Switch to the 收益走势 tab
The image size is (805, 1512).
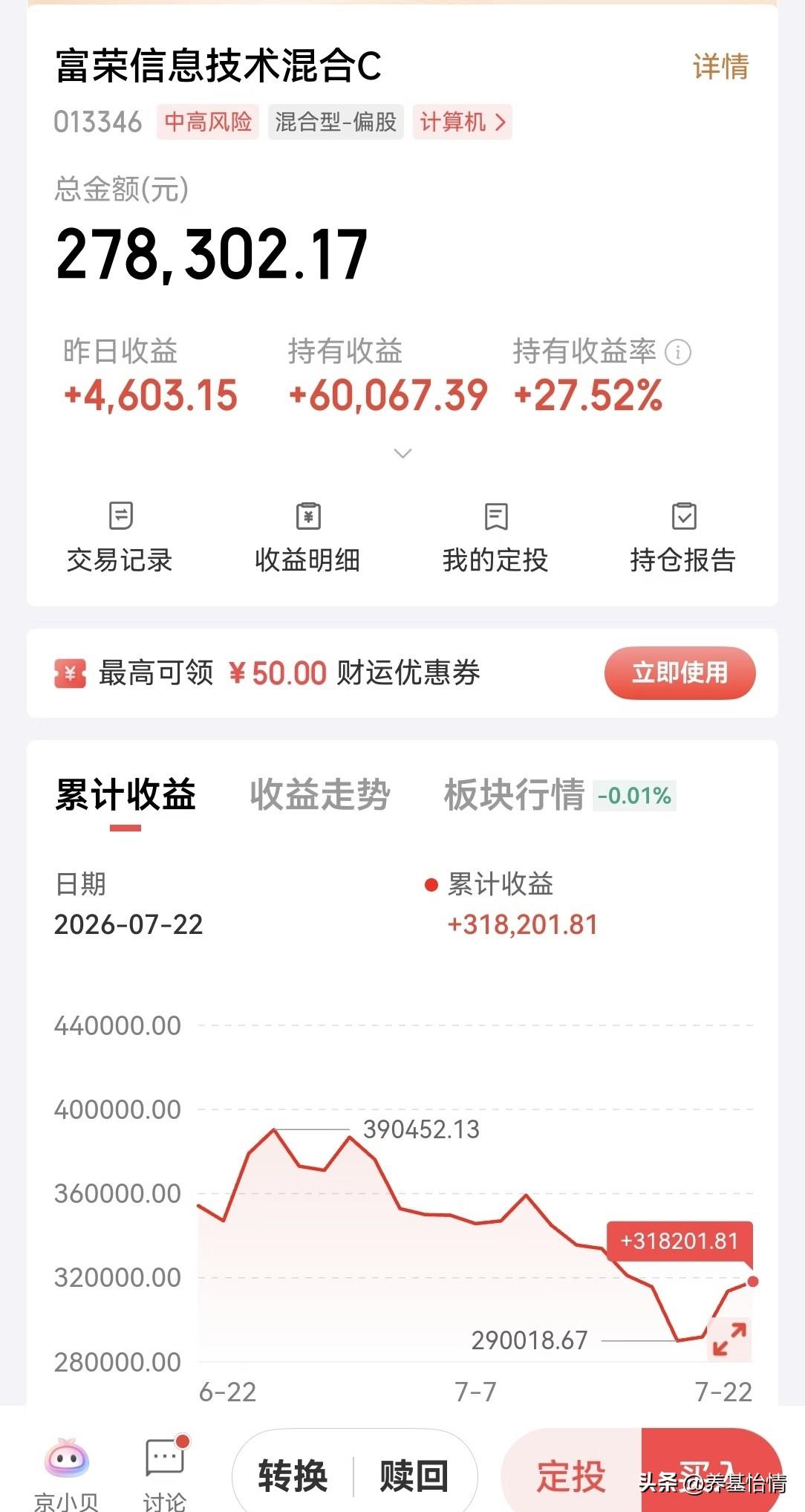tap(320, 795)
